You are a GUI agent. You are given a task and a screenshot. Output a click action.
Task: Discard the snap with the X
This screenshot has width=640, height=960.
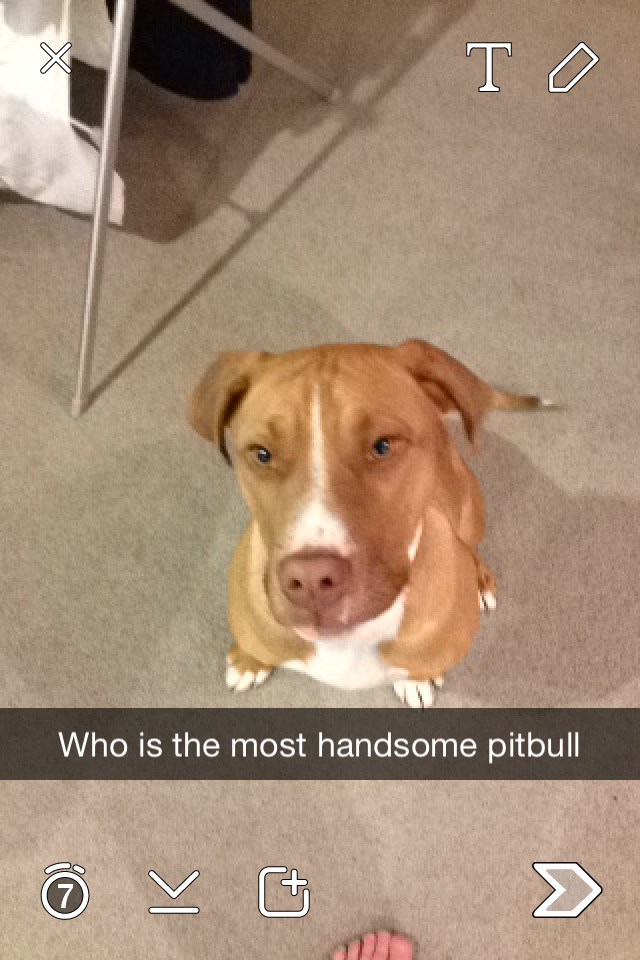coord(55,59)
